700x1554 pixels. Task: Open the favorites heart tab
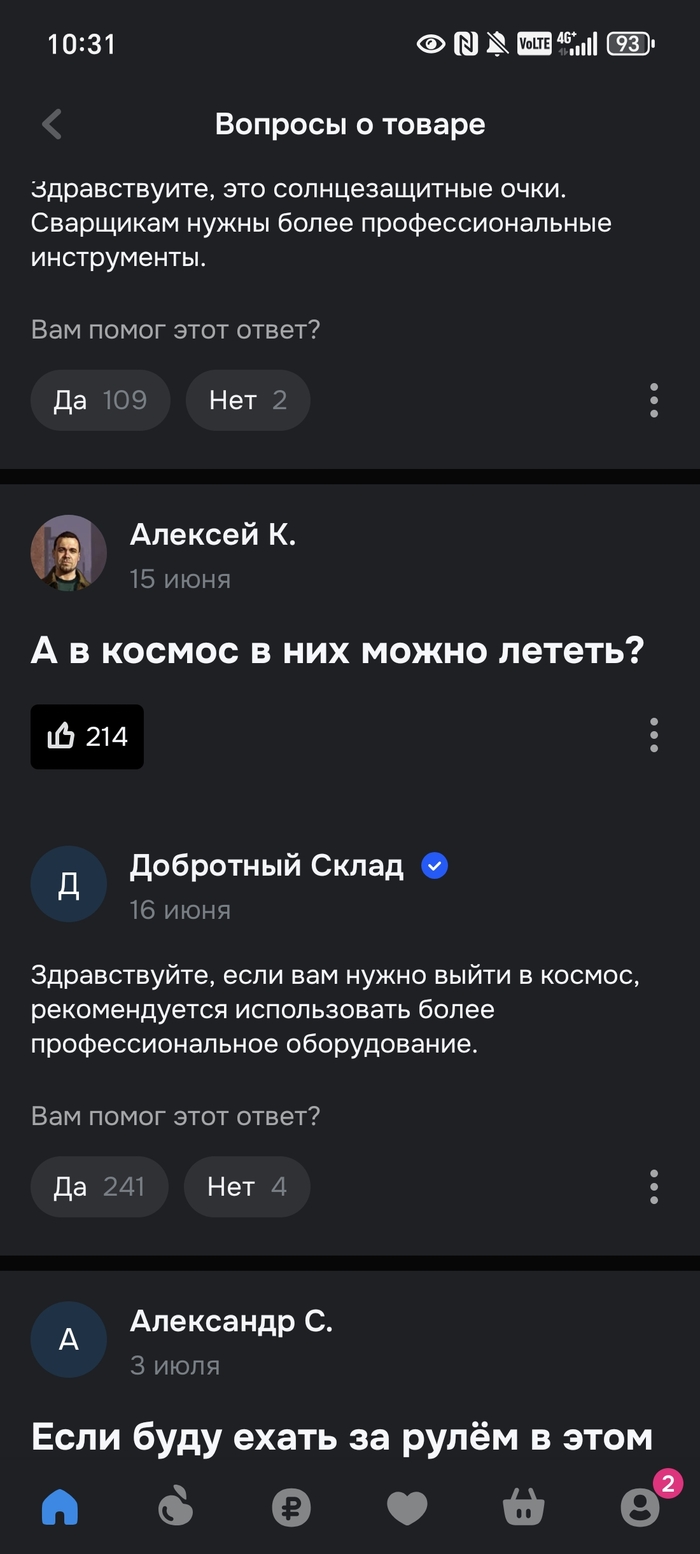coord(407,1507)
